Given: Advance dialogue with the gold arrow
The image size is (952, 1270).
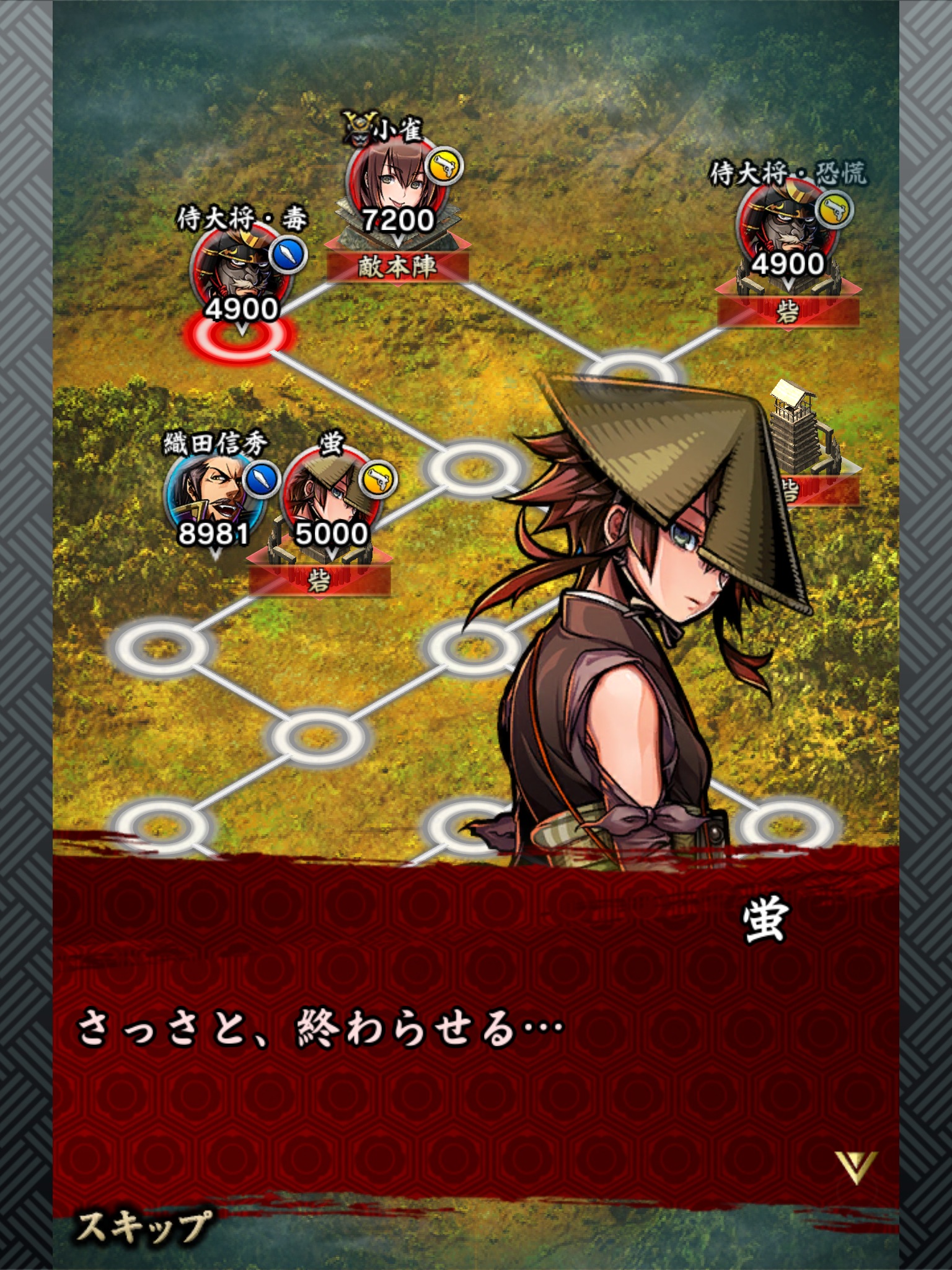Looking at the screenshot, I should (x=856, y=1167).
